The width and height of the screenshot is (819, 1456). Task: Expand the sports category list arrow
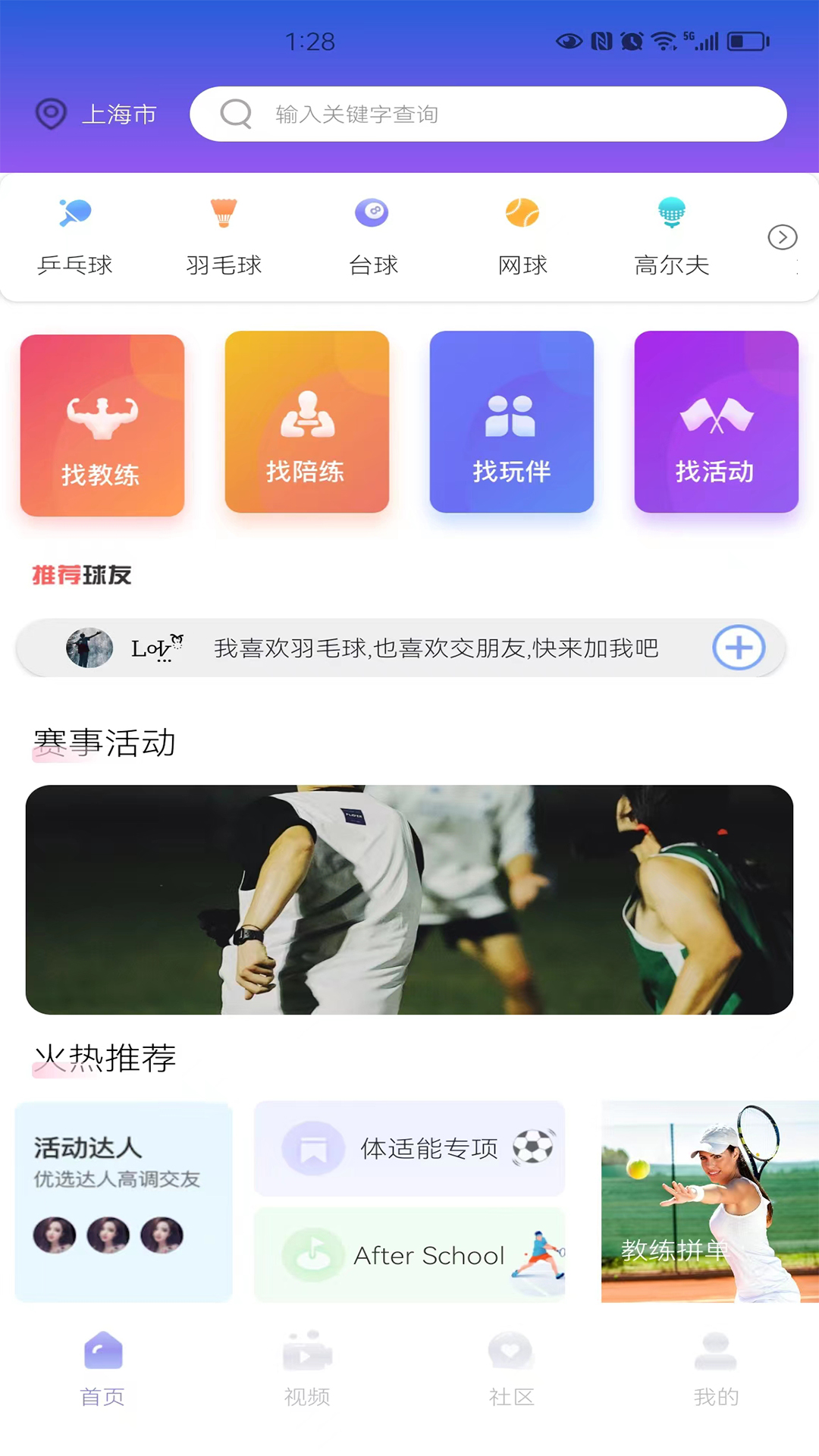click(782, 237)
